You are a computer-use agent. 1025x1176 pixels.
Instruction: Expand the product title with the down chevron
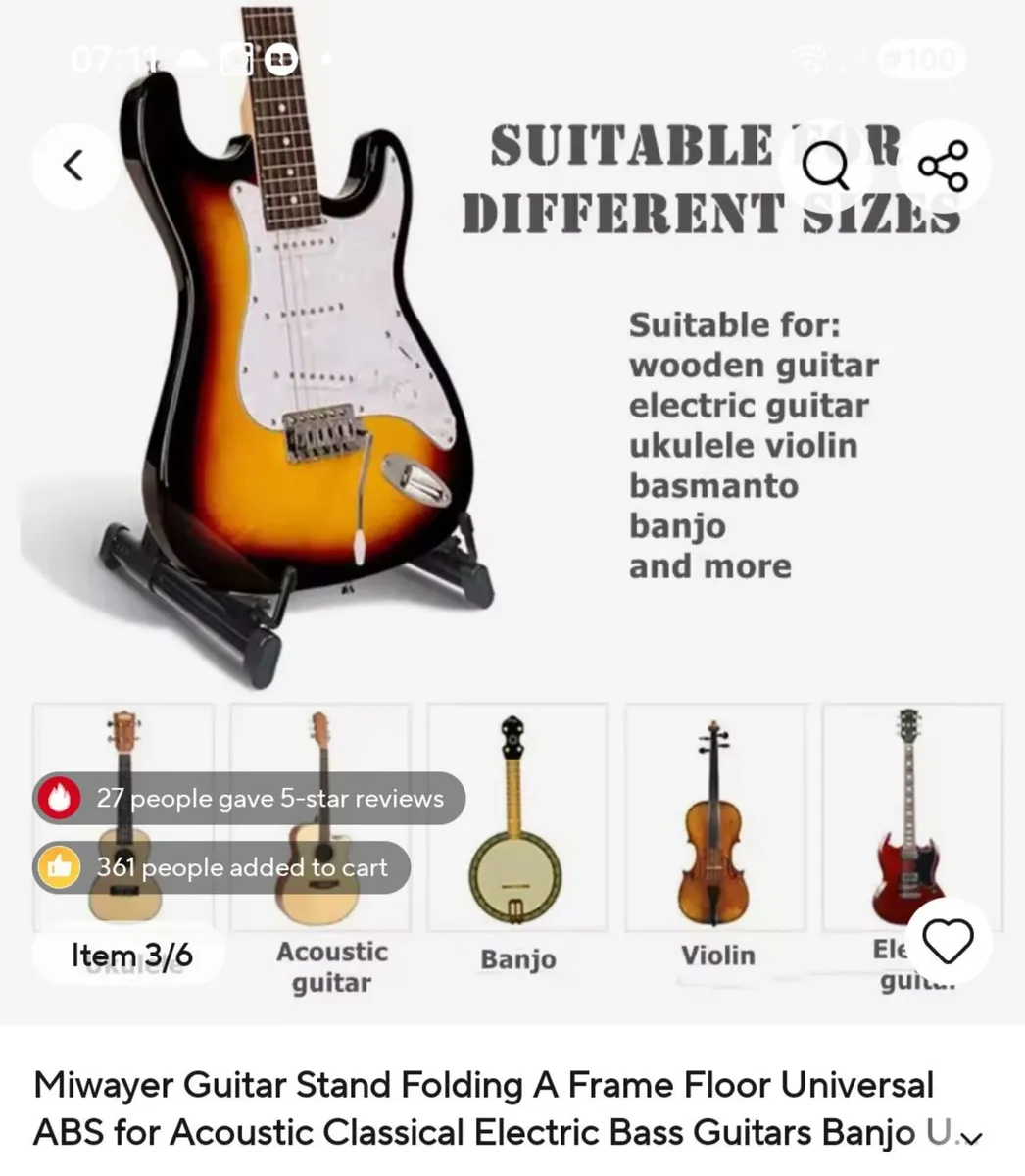tap(971, 1137)
